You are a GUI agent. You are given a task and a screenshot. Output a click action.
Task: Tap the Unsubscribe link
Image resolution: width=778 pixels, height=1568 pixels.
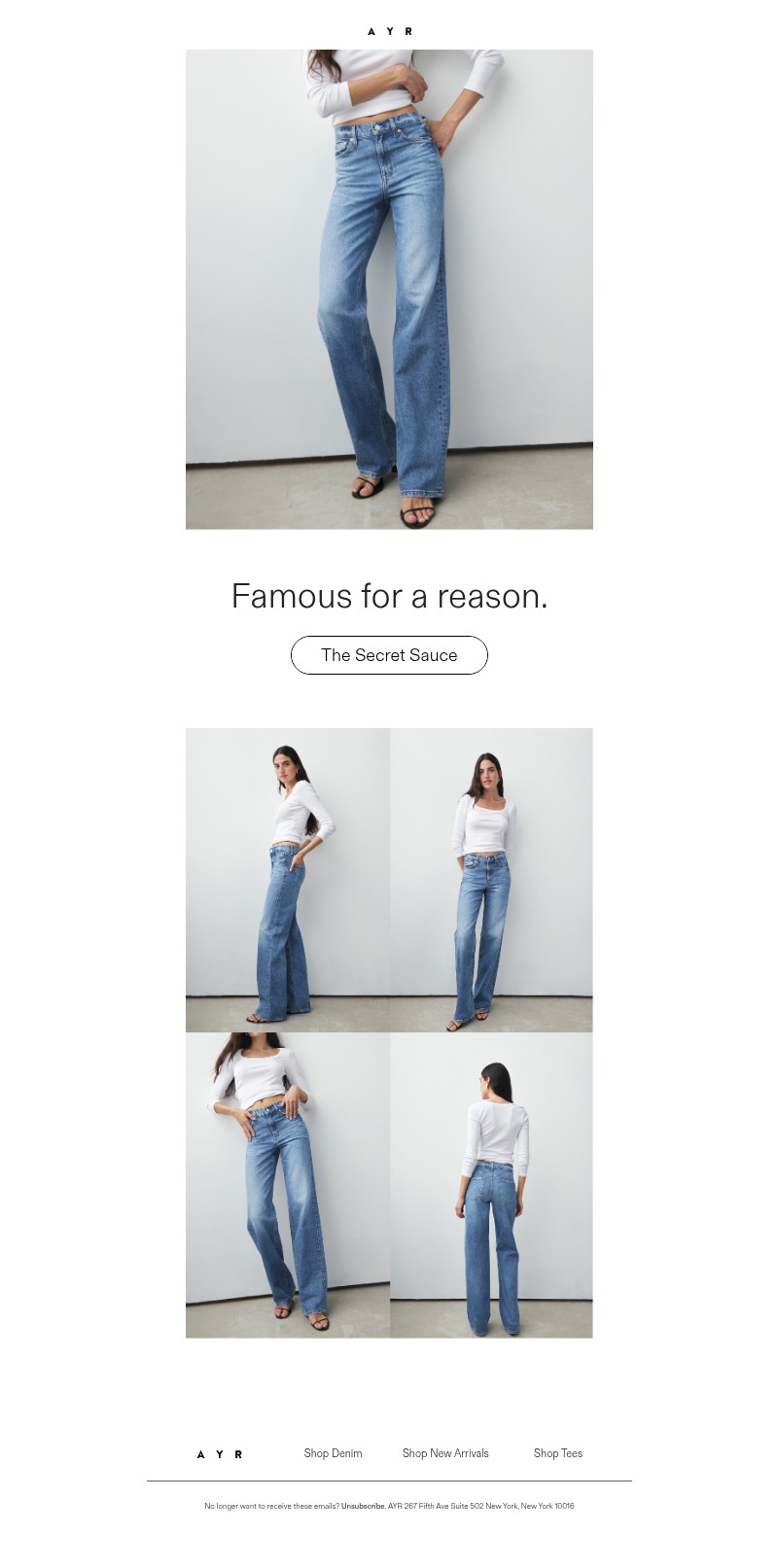[363, 1506]
